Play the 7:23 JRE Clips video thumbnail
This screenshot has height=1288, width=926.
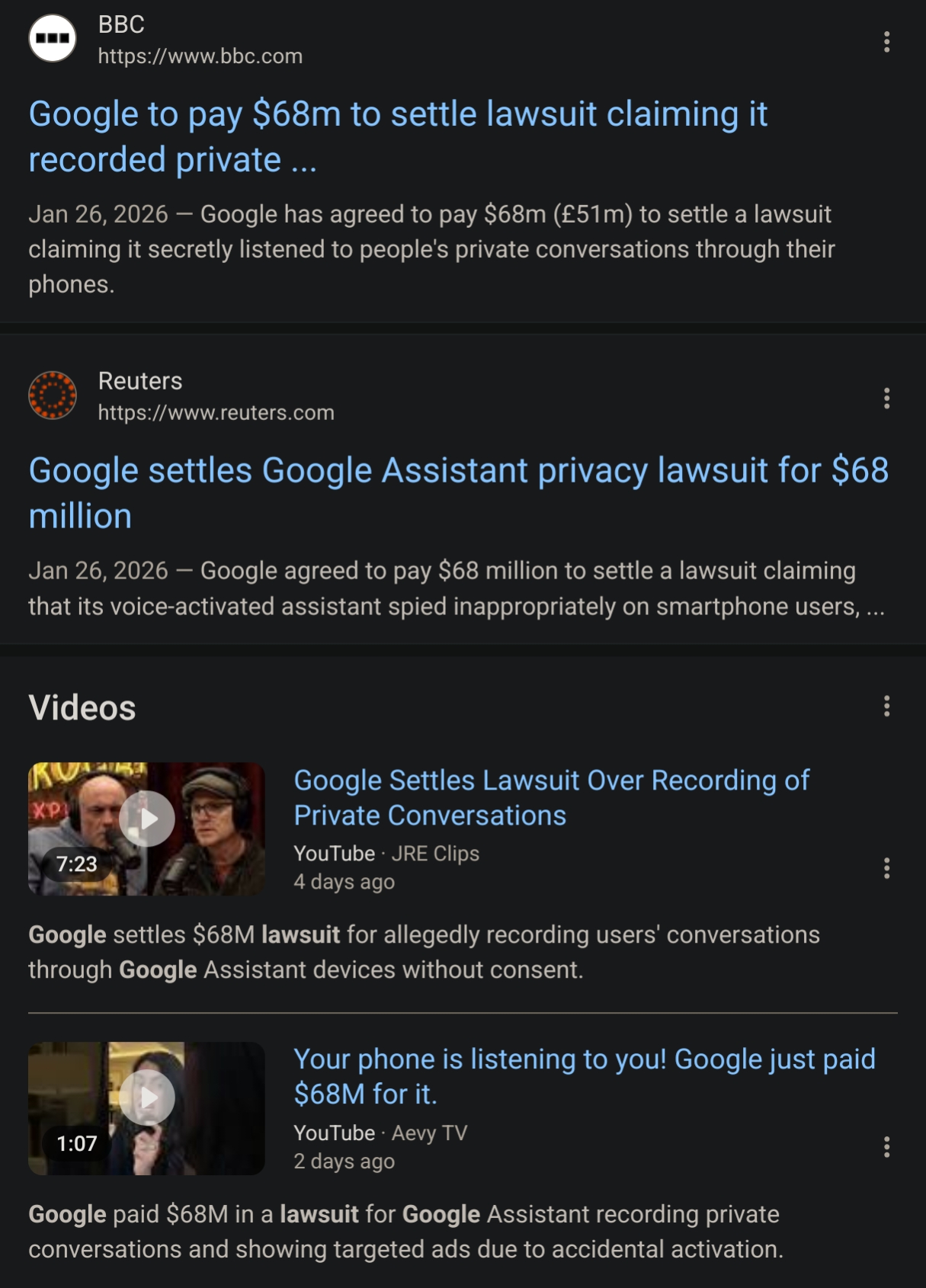tap(146, 828)
